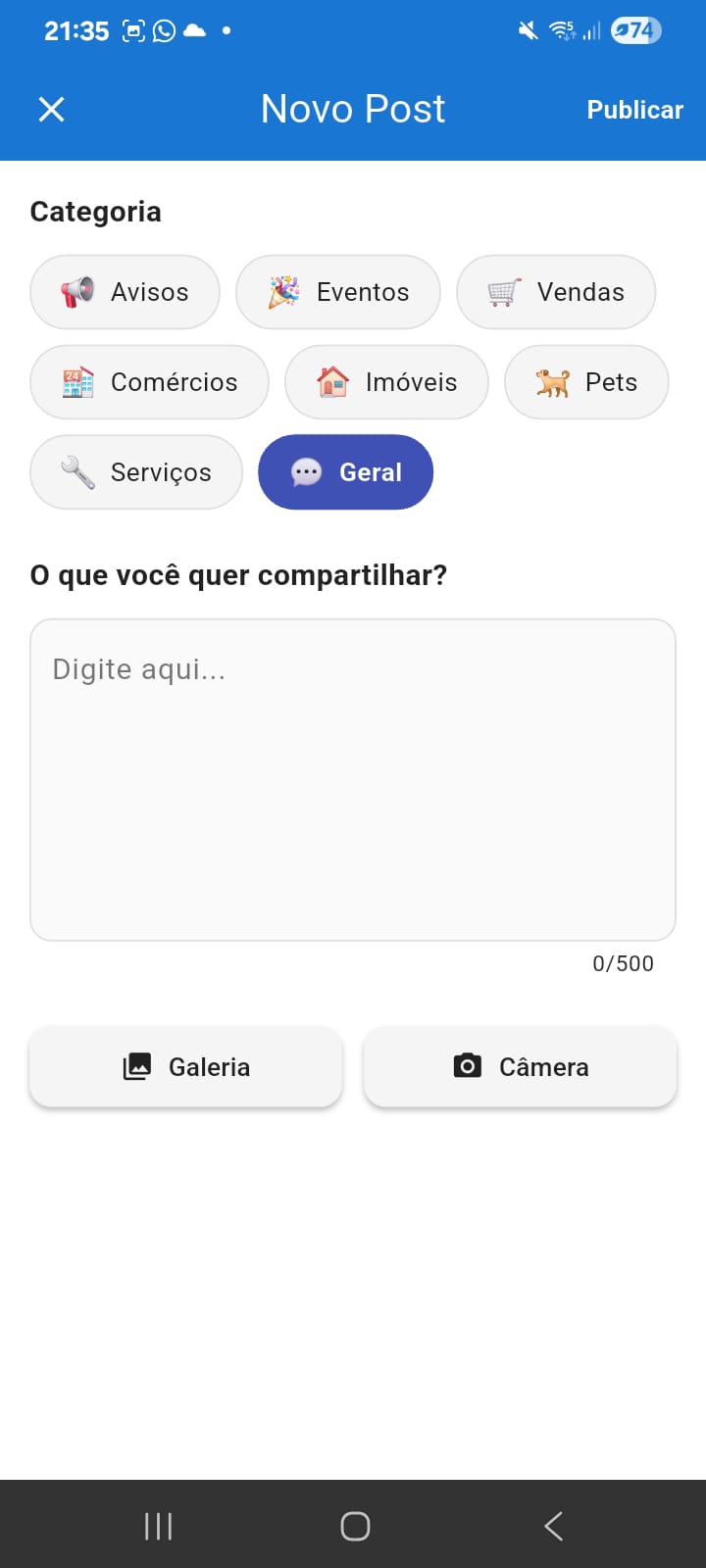Select the Avisos category
Image resolution: width=706 pixels, height=1568 pixels.
[125, 291]
